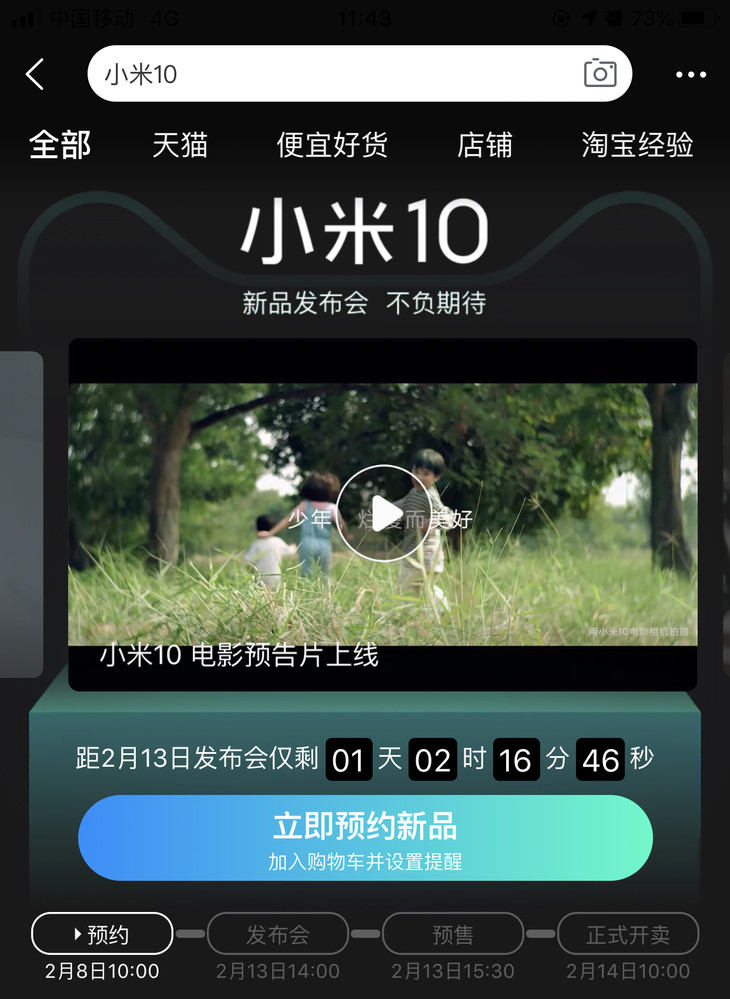Select the 便宜好货 tab
Viewport: 730px width, 999px height.
point(332,145)
